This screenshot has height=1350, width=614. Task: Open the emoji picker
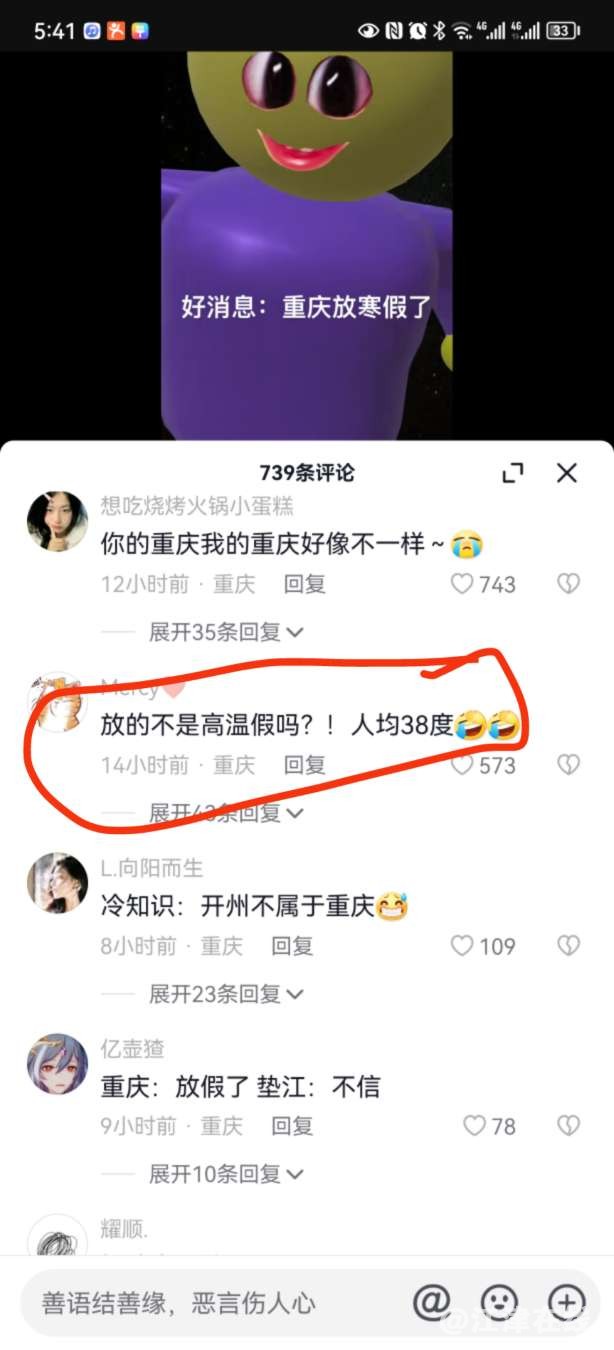[x=500, y=1303]
